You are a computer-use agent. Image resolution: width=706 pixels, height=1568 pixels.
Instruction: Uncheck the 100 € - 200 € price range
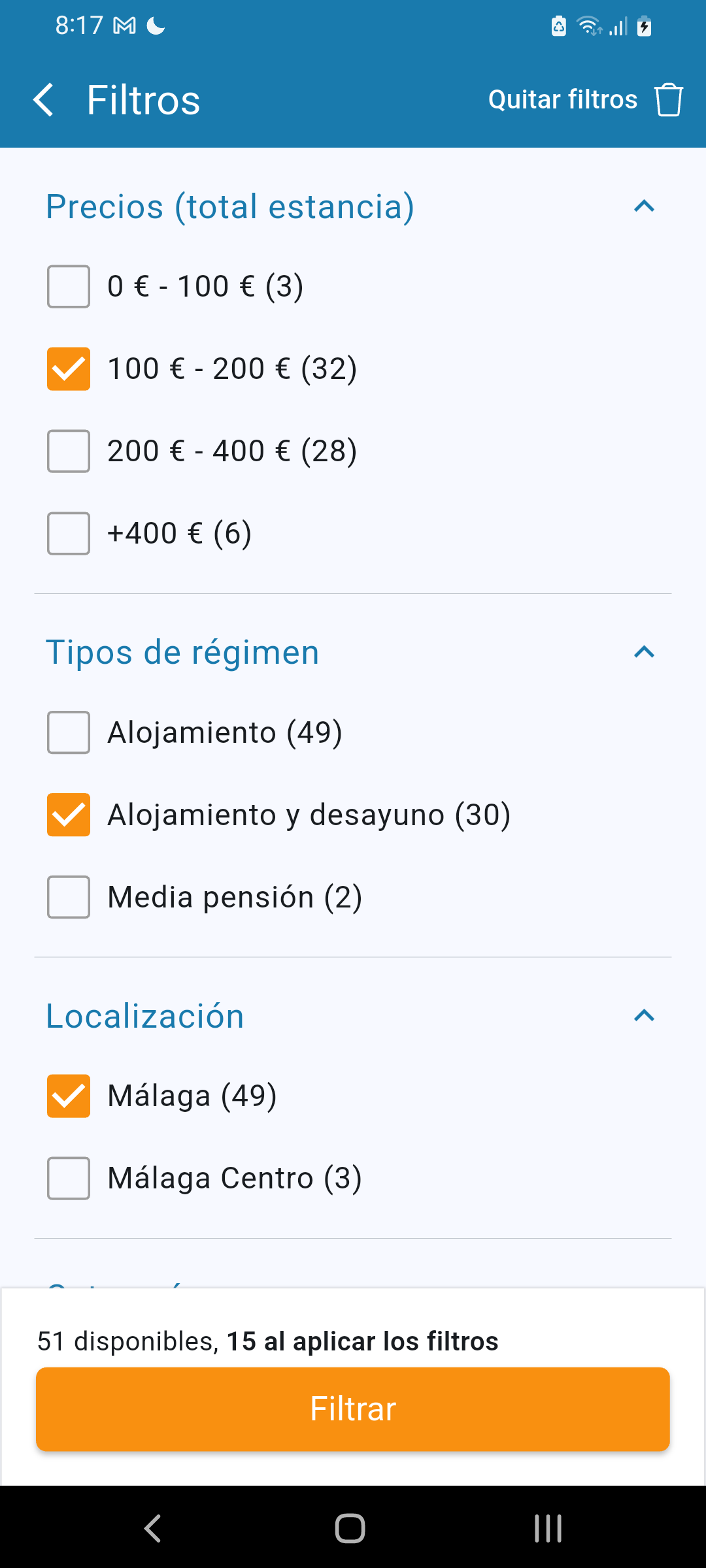(69, 368)
